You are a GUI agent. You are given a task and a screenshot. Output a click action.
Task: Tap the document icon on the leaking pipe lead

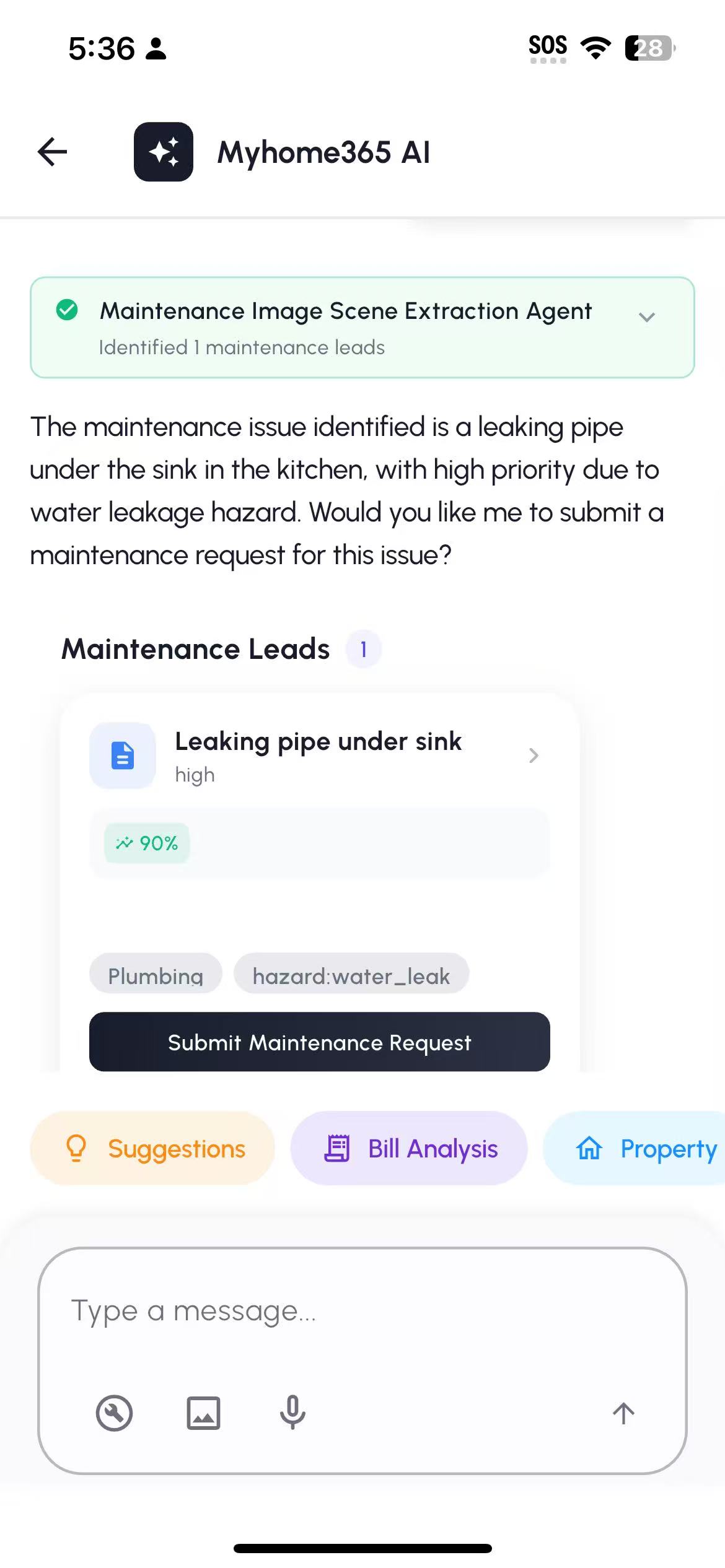tap(122, 756)
